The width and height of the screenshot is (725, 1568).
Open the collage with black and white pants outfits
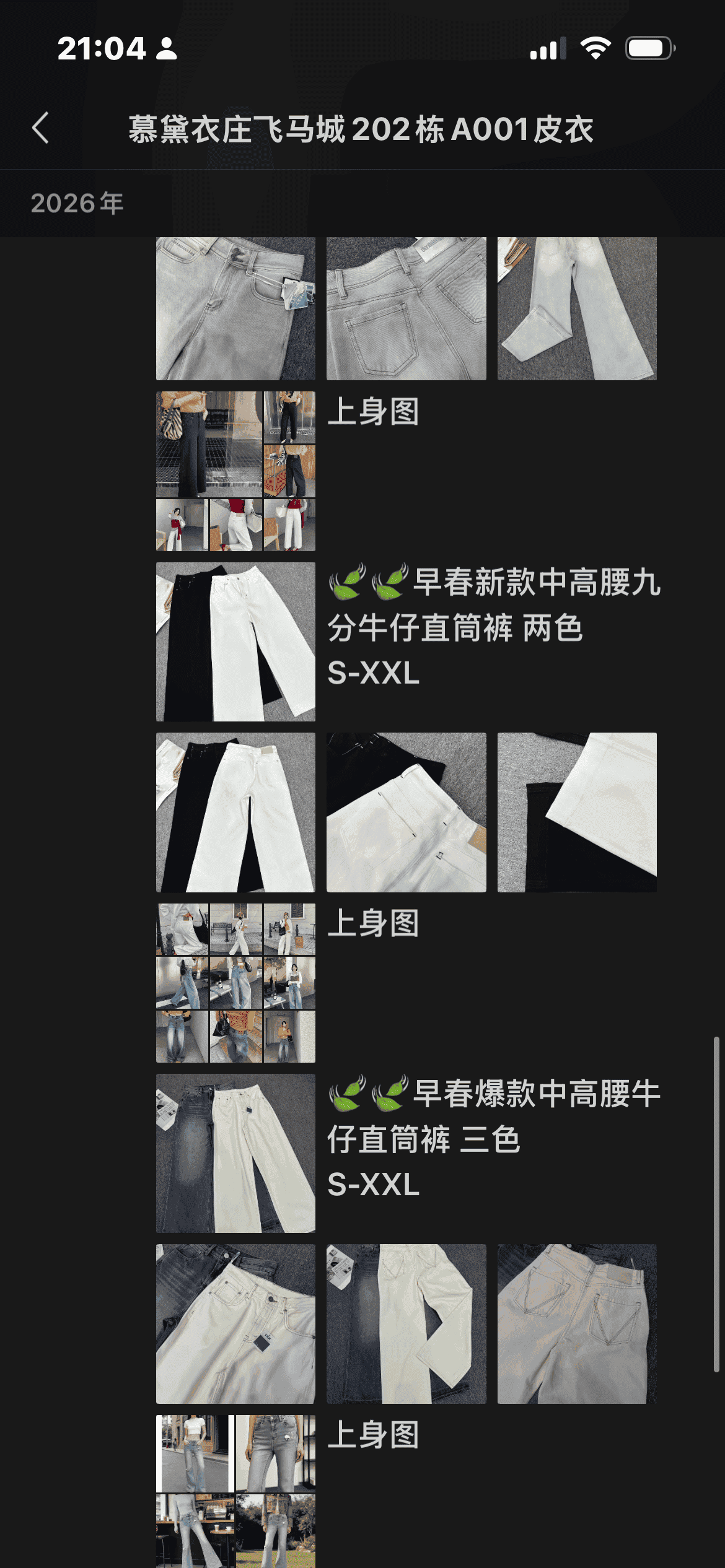[x=235, y=471]
